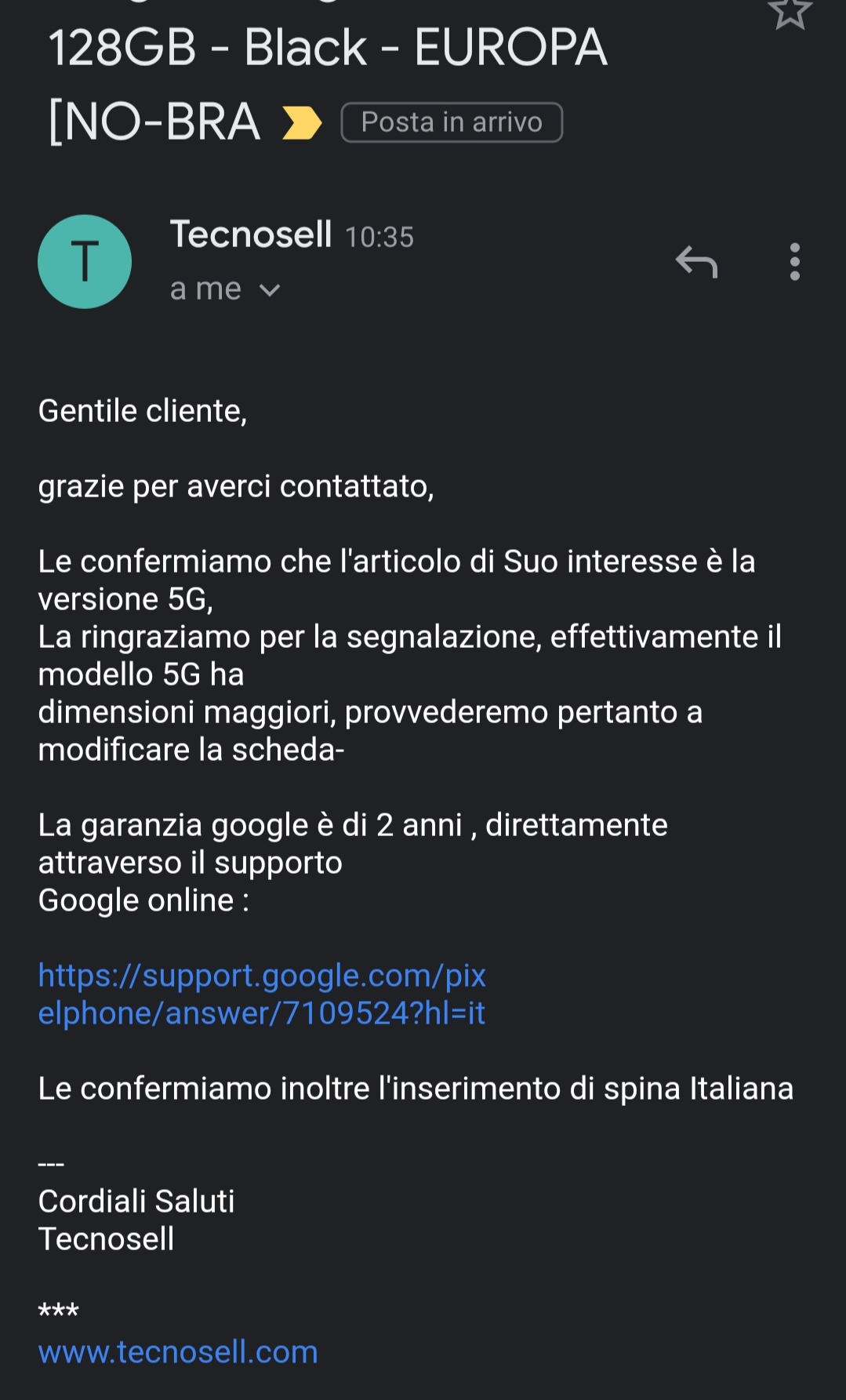Viewport: 846px width, 1400px height.
Task: Reply to Tecnosell's email
Action: point(696,262)
